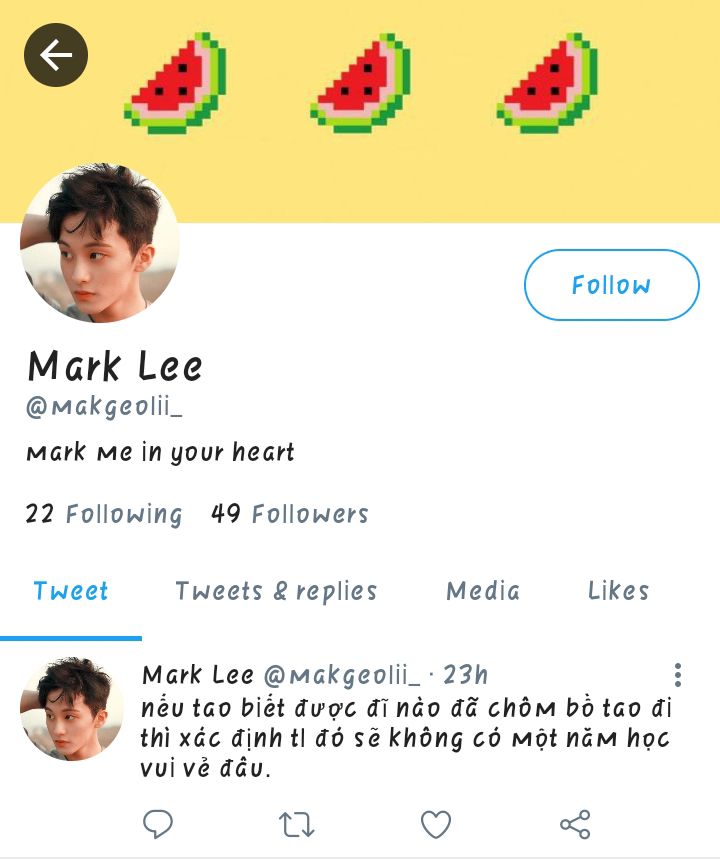Open the tweet's three-dot overflow menu
Viewport: 720px width, 859px height.
(x=678, y=675)
